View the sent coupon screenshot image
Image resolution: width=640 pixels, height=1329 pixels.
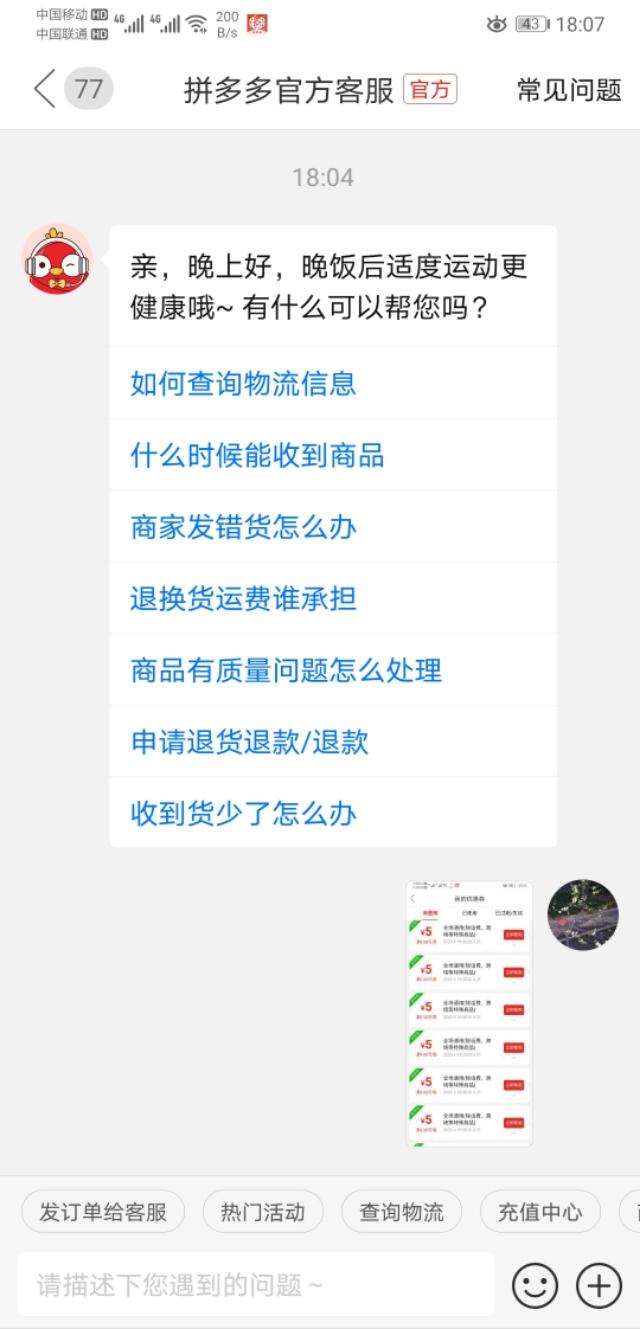coord(469,1013)
